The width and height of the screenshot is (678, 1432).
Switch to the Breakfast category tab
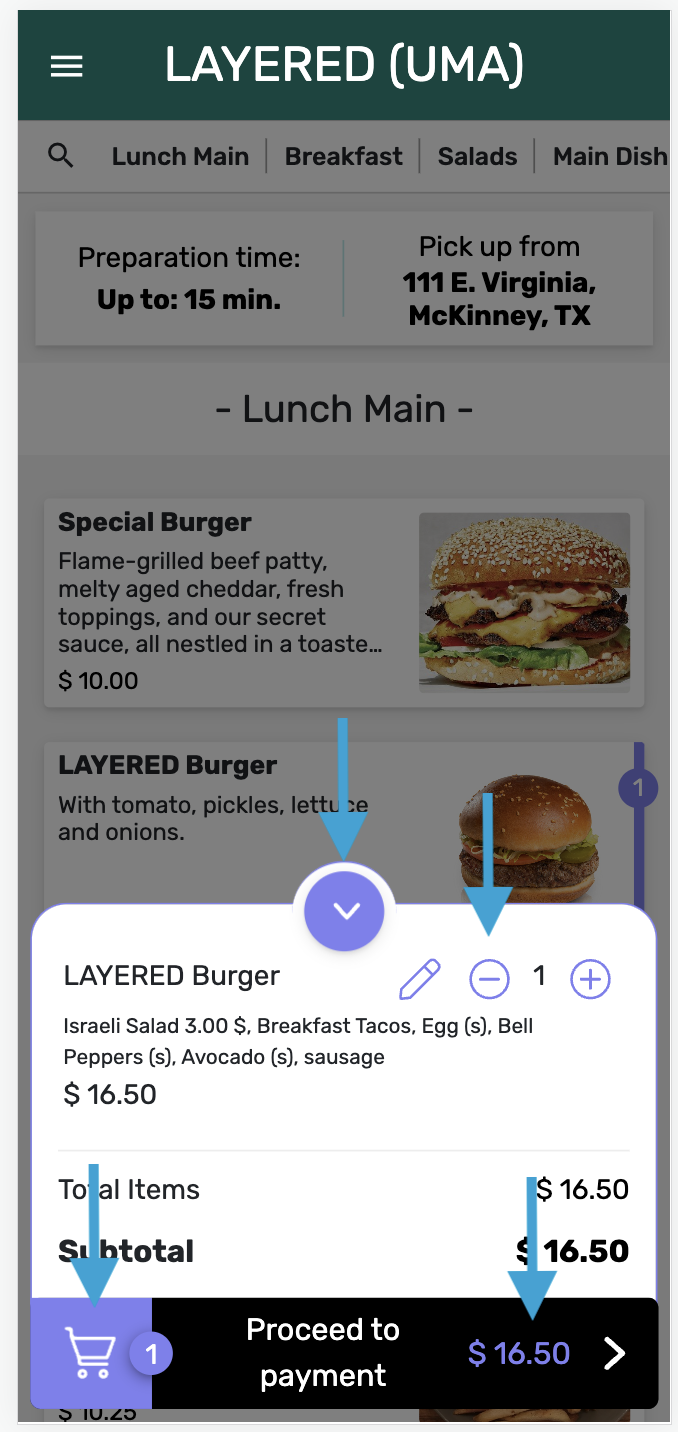click(x=343, y=157)
